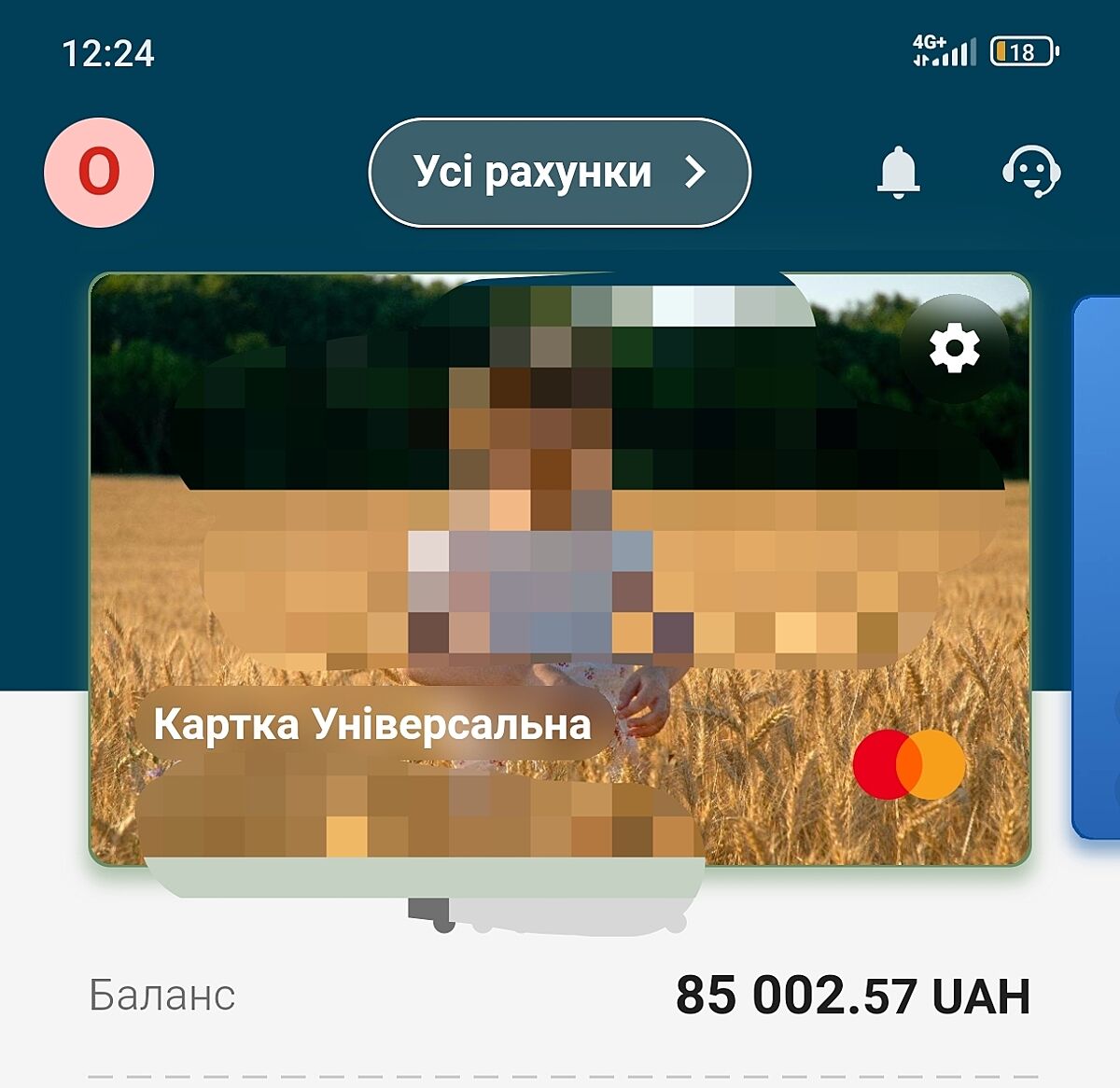1120x1088 pixels.
Task: Open card settings gear
Action: [954, 349]
